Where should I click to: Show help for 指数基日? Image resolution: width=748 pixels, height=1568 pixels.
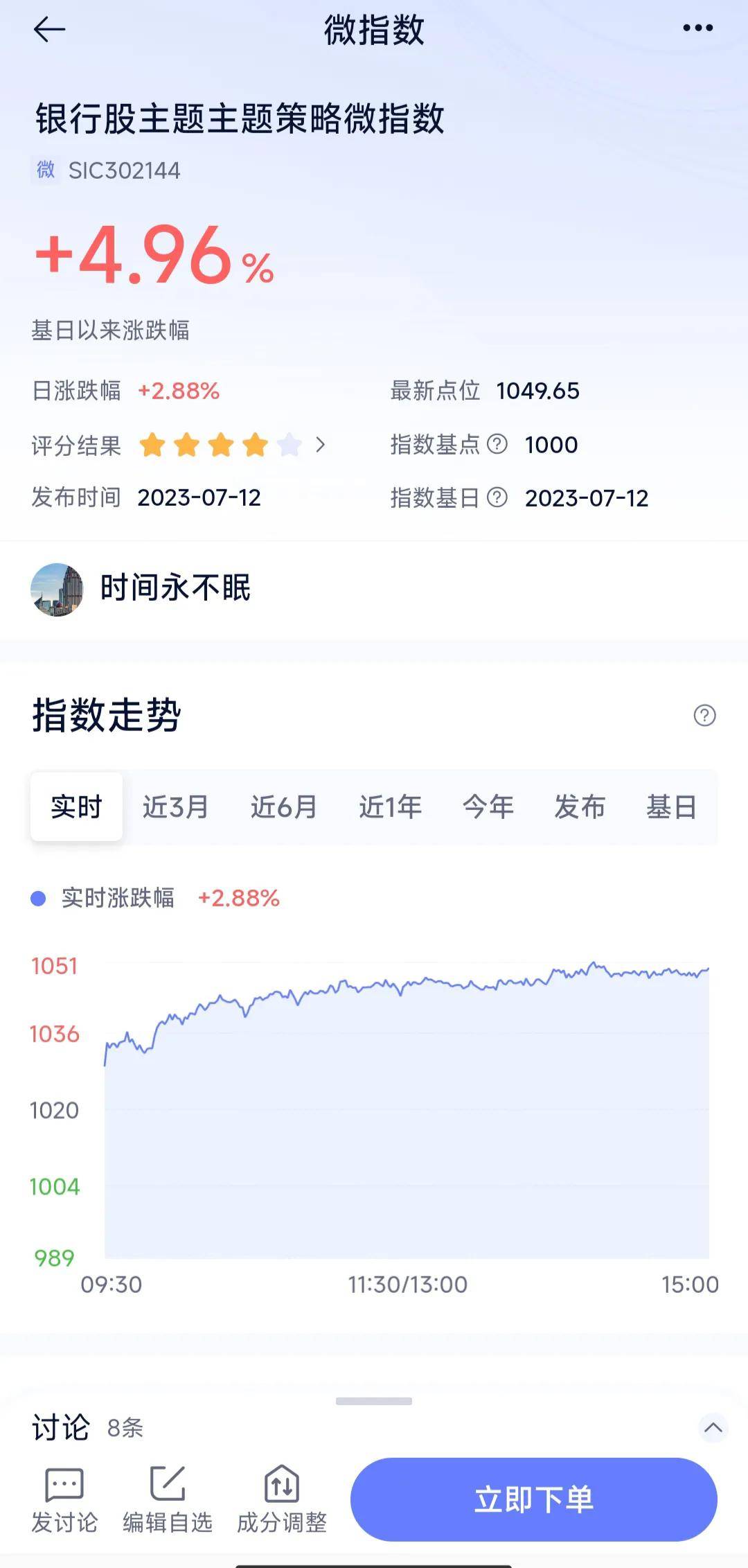[497, 497]
